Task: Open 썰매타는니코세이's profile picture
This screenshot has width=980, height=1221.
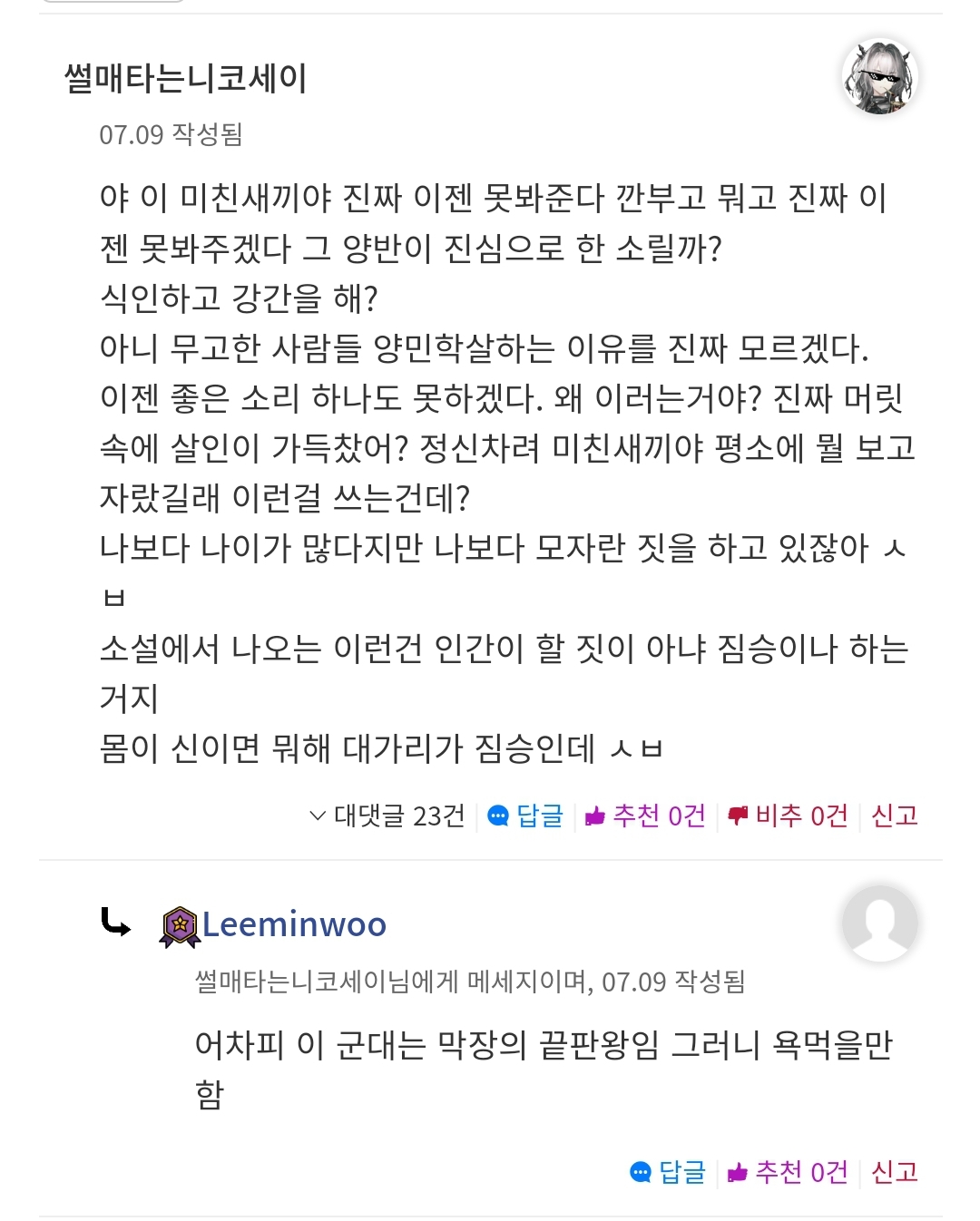Action: (879, 77)
